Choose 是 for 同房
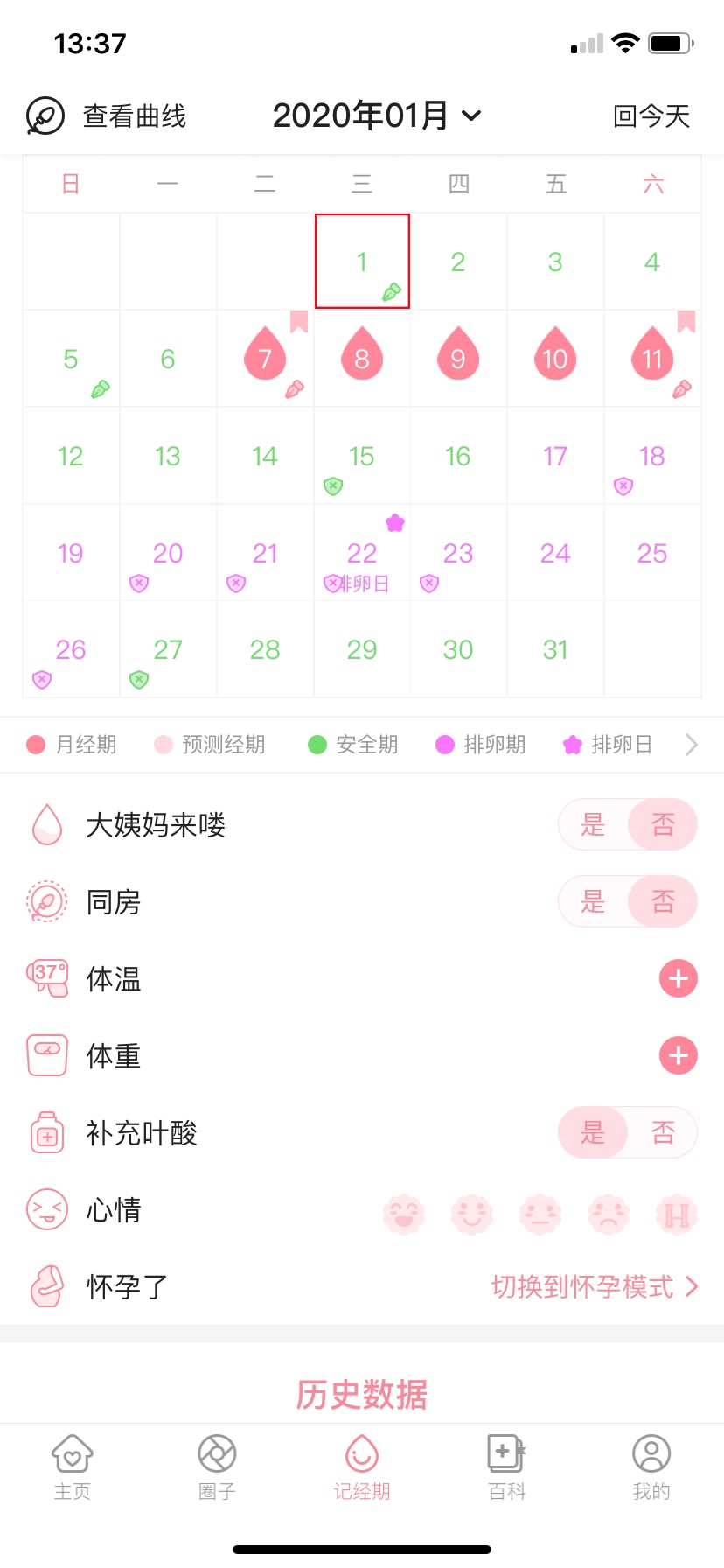The width and height of the screenshot is (724, 1568). click(x=593, y=901)
